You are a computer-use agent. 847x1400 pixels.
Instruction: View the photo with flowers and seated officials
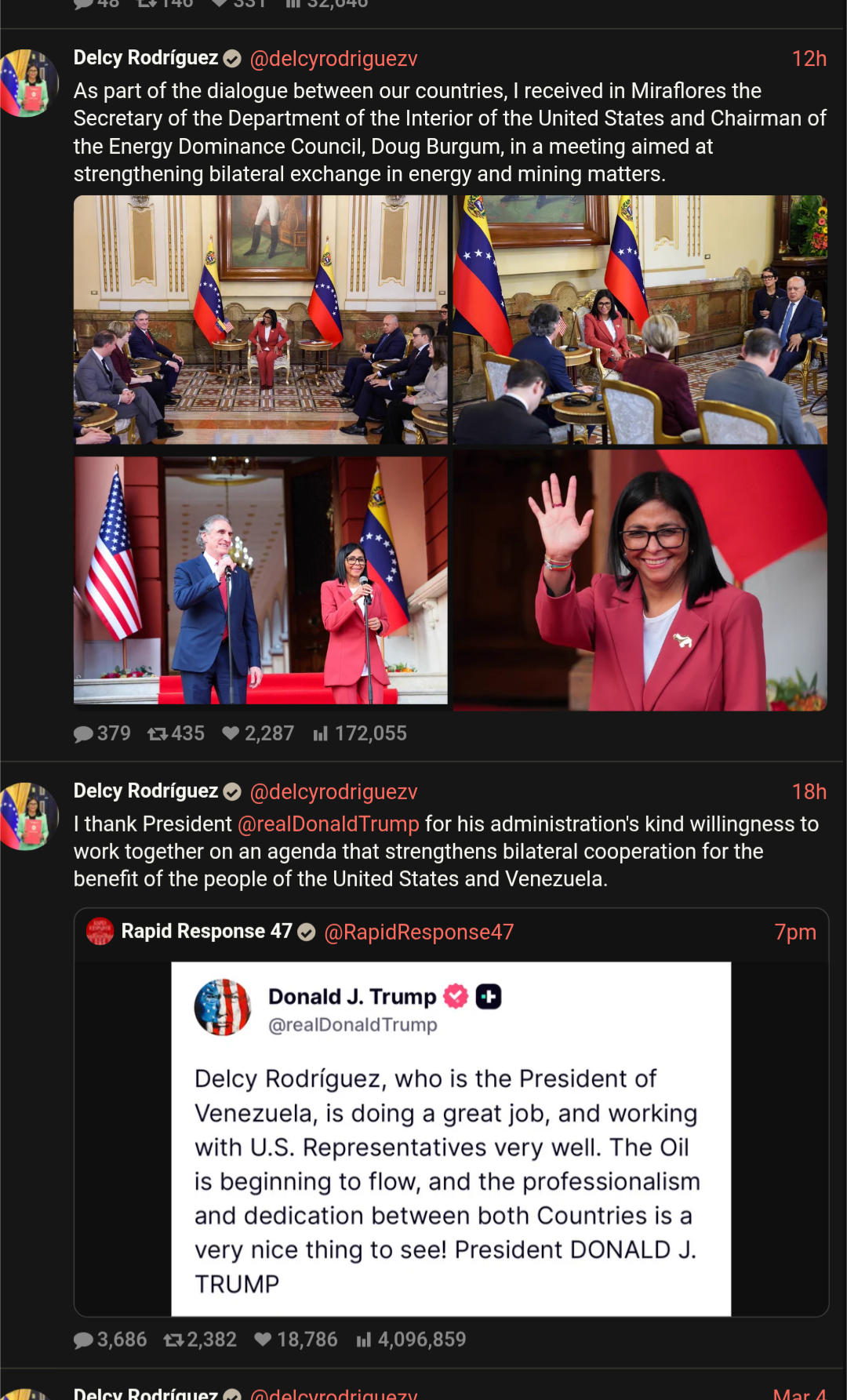point(640,320)
